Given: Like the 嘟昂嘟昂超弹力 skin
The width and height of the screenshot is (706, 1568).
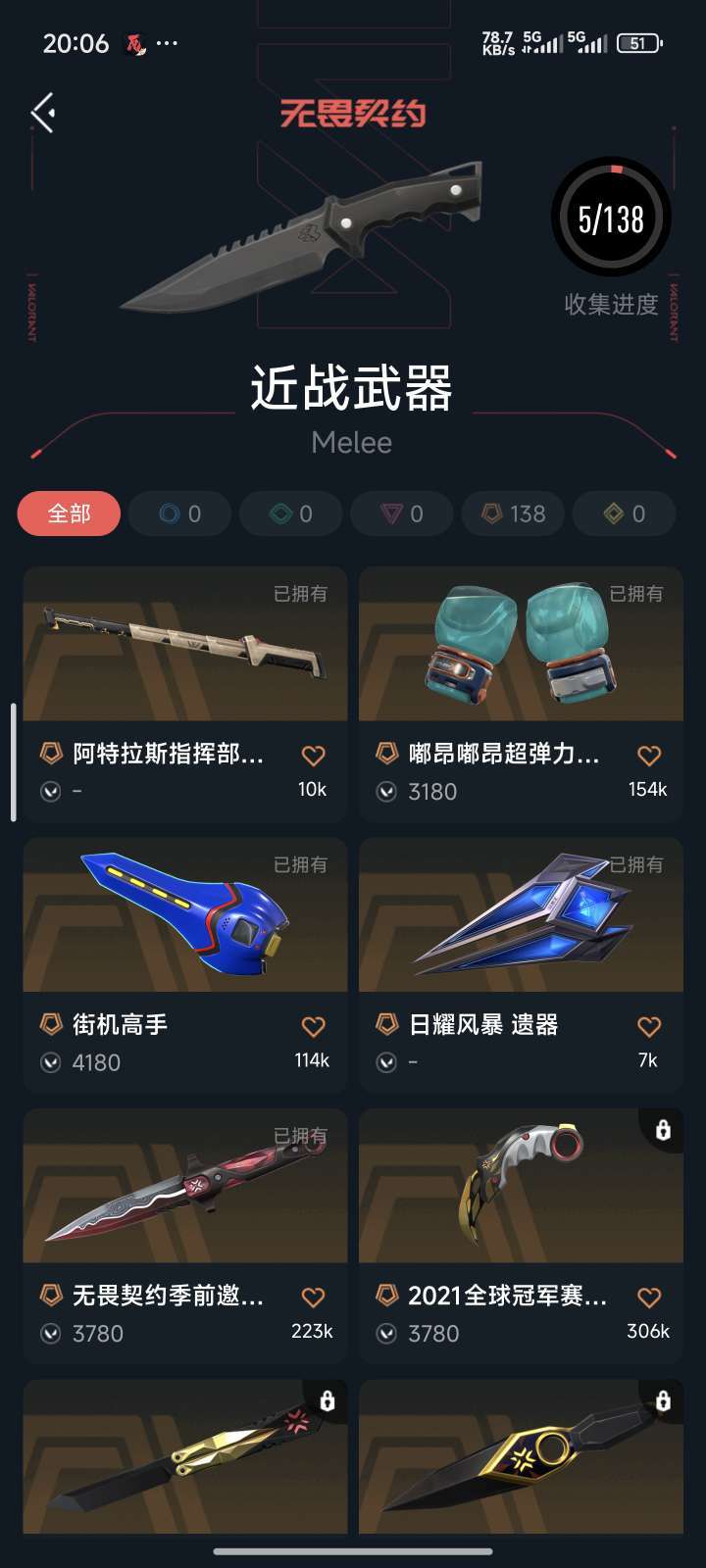Looking at the screenshot, I should coord(649,756).
